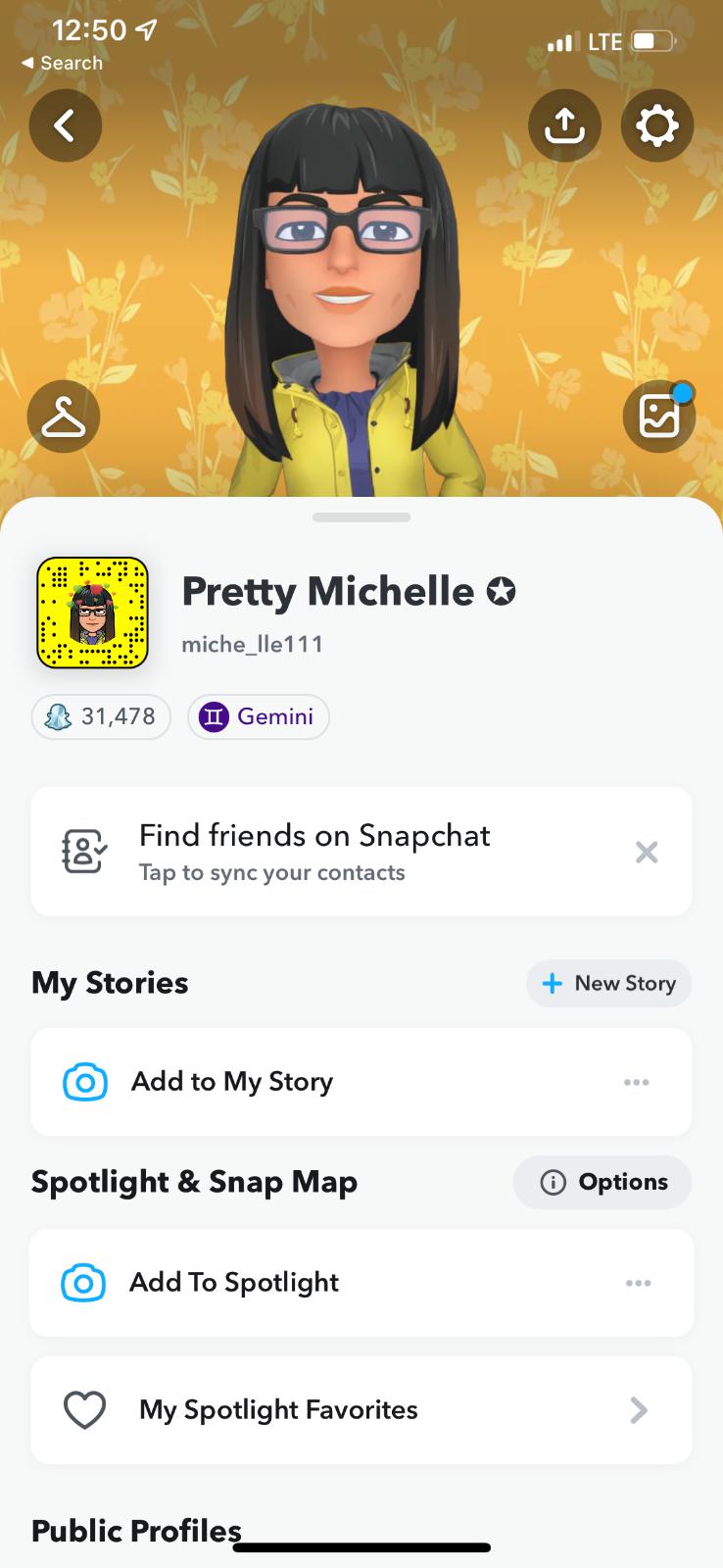The width and height of the screenshot is (723, 1568).
Task: Open the background photo icon
Action: click(659, 416)
